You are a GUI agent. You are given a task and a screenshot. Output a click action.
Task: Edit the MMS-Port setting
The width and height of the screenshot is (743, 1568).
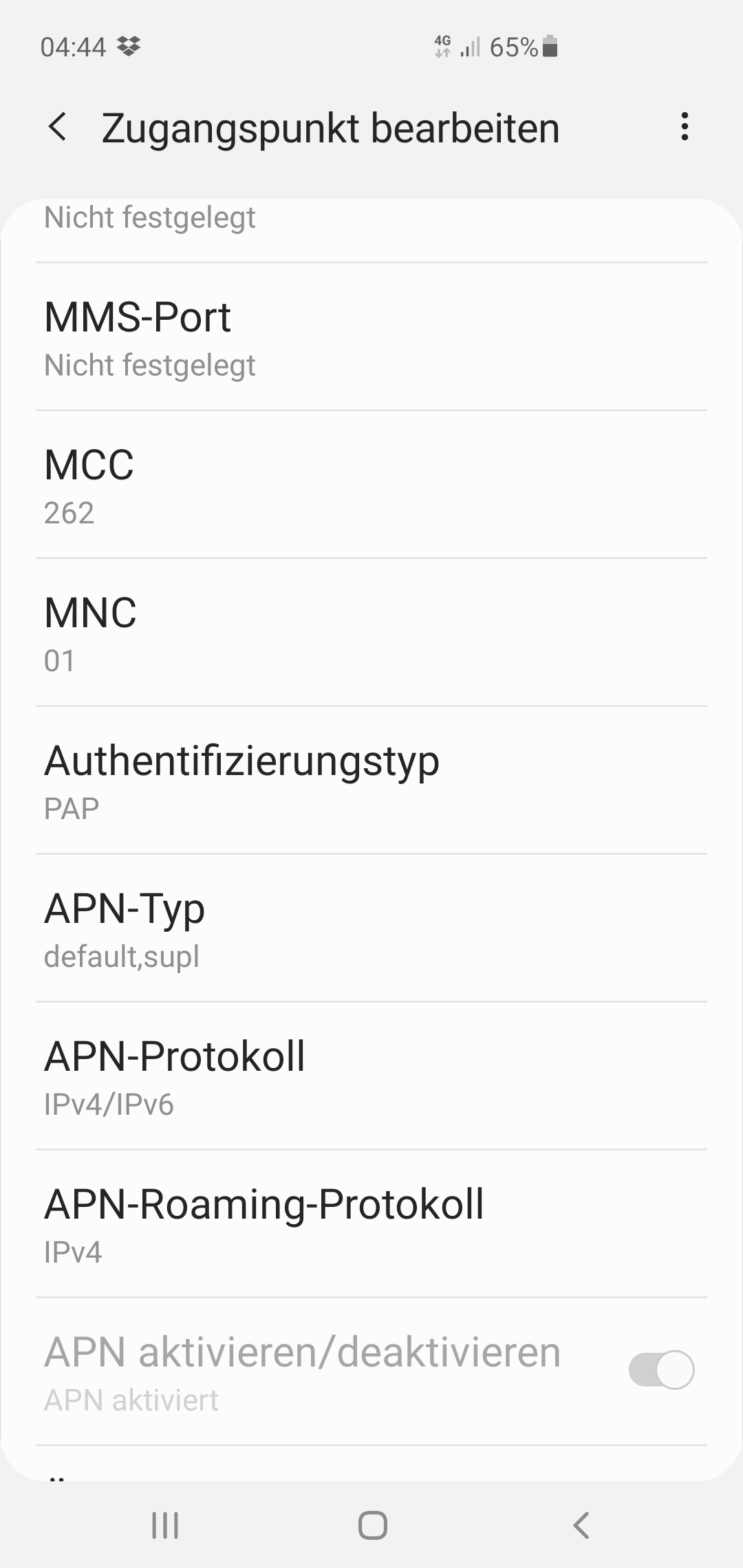pyautogui.click(x=371, y=338)
